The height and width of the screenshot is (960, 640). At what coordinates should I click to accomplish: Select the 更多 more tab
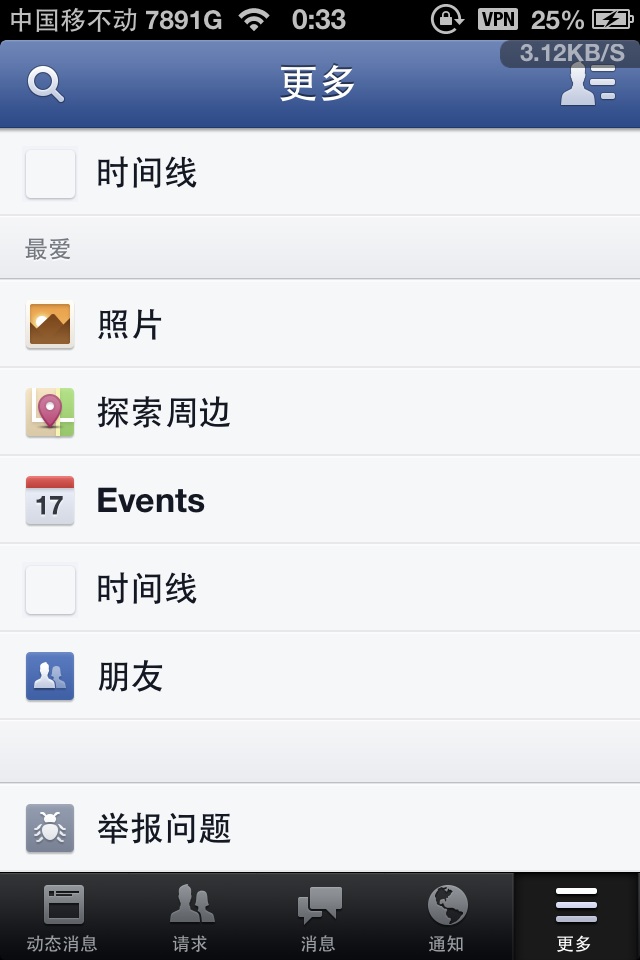click(x=576, y=917)
